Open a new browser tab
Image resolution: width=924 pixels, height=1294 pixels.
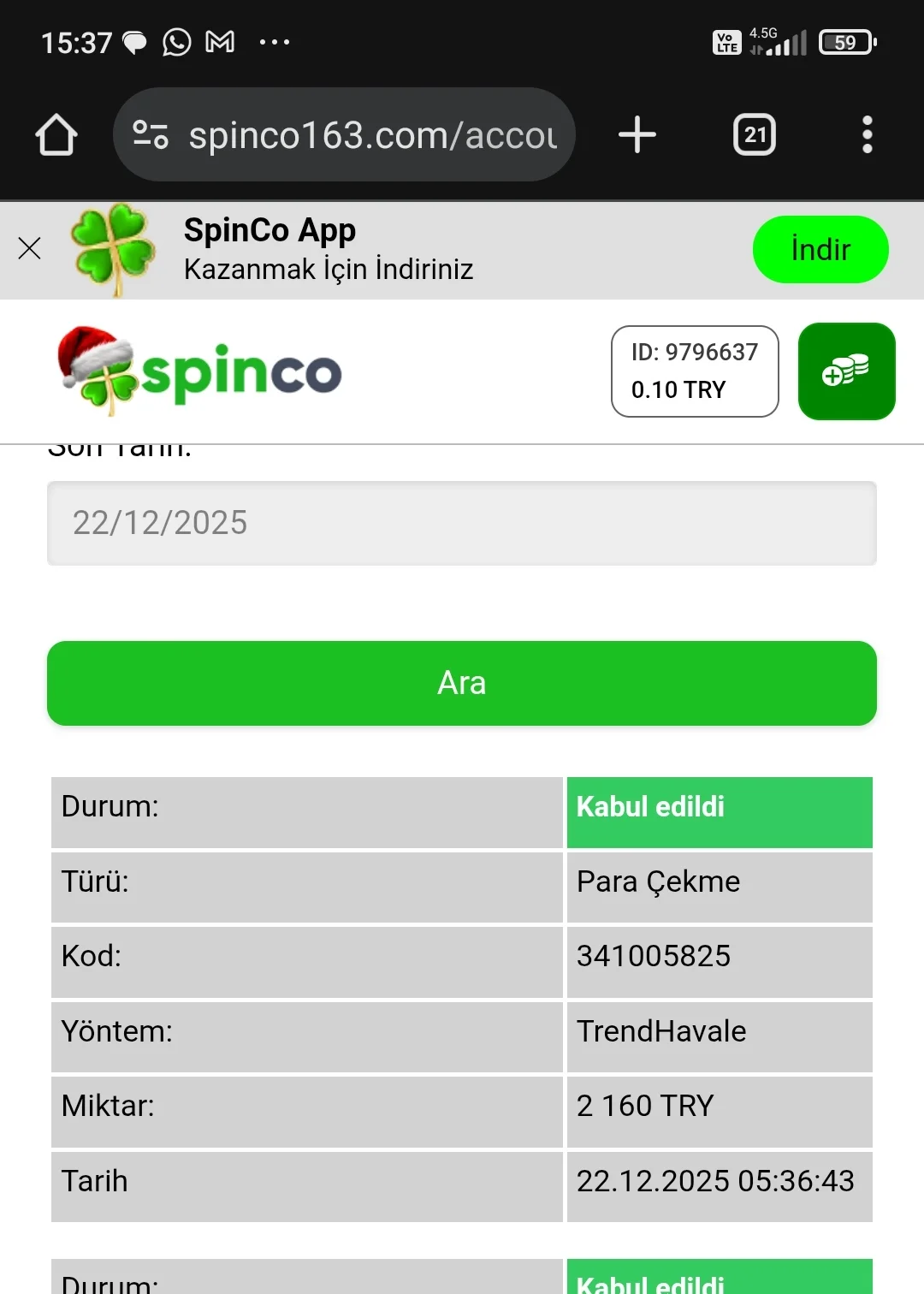[637, 135]
